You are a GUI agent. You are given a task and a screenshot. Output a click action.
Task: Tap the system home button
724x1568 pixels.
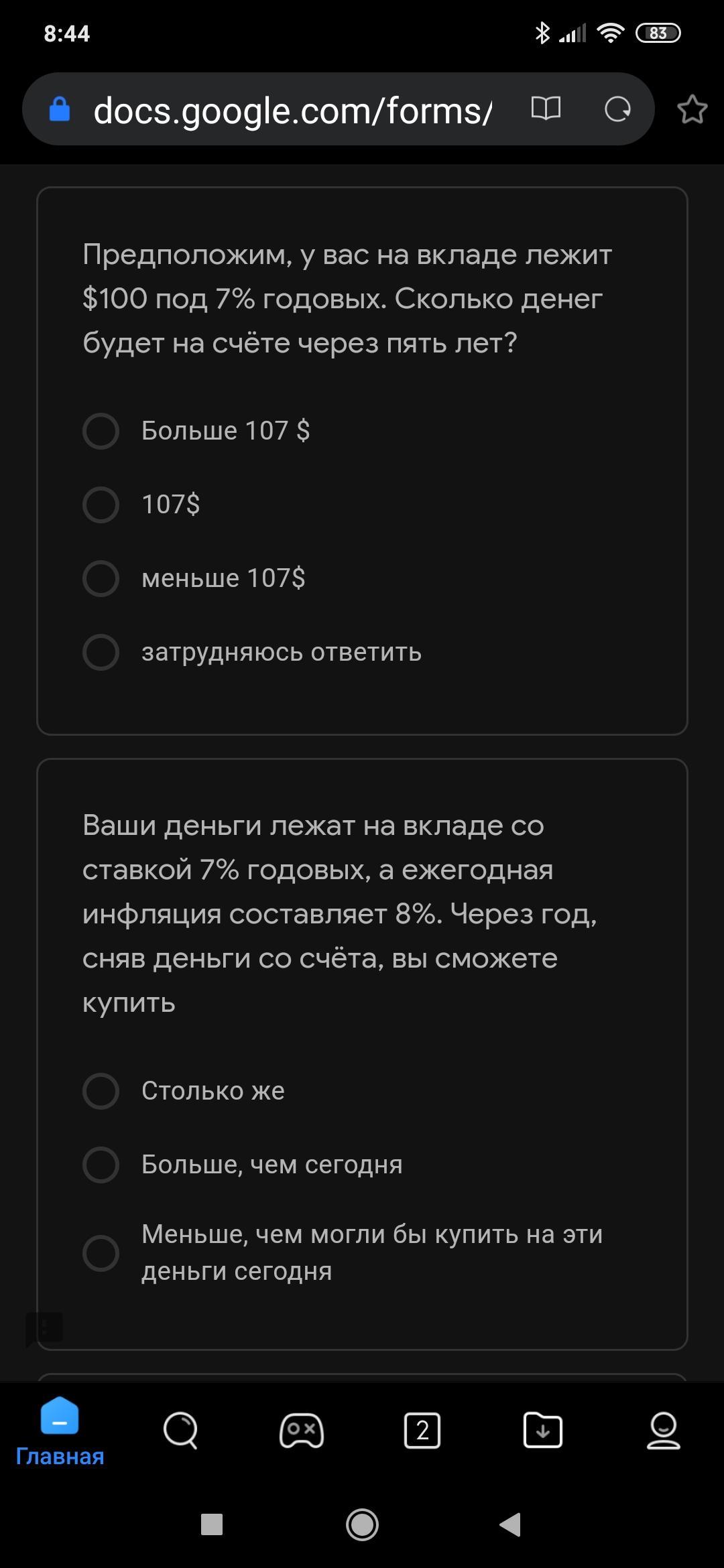pos(362,1524)
